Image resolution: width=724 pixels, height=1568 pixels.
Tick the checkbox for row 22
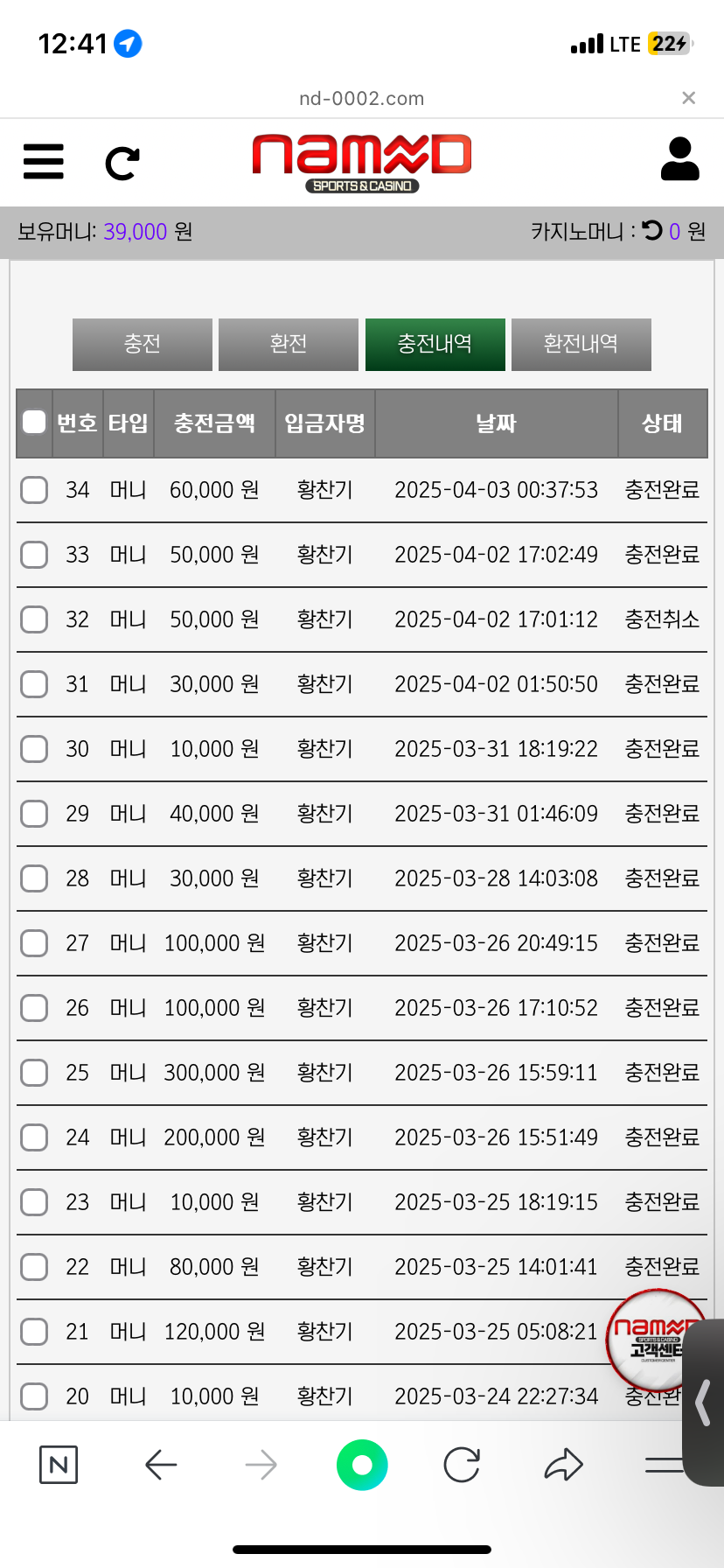(x=34, y=1267)
